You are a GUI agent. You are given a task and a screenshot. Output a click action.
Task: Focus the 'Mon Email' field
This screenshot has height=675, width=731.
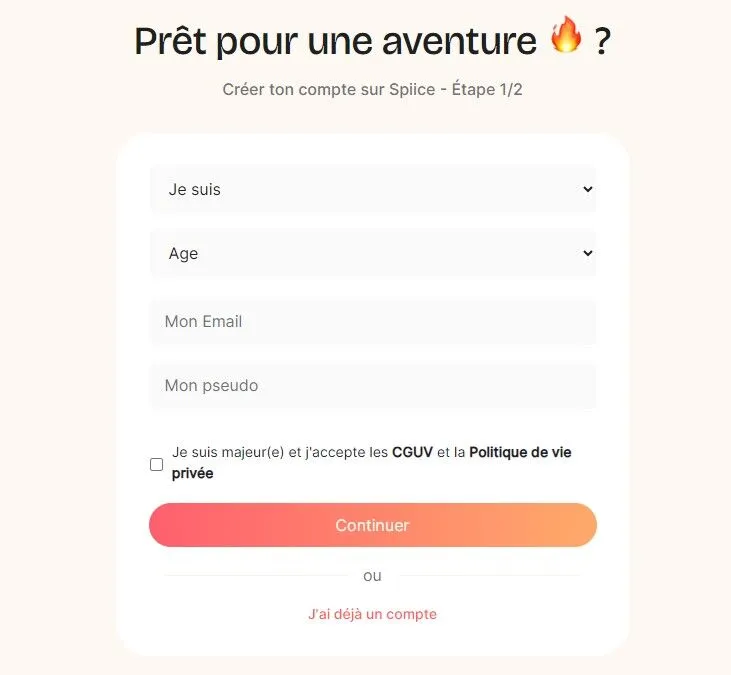click(372, 322)
